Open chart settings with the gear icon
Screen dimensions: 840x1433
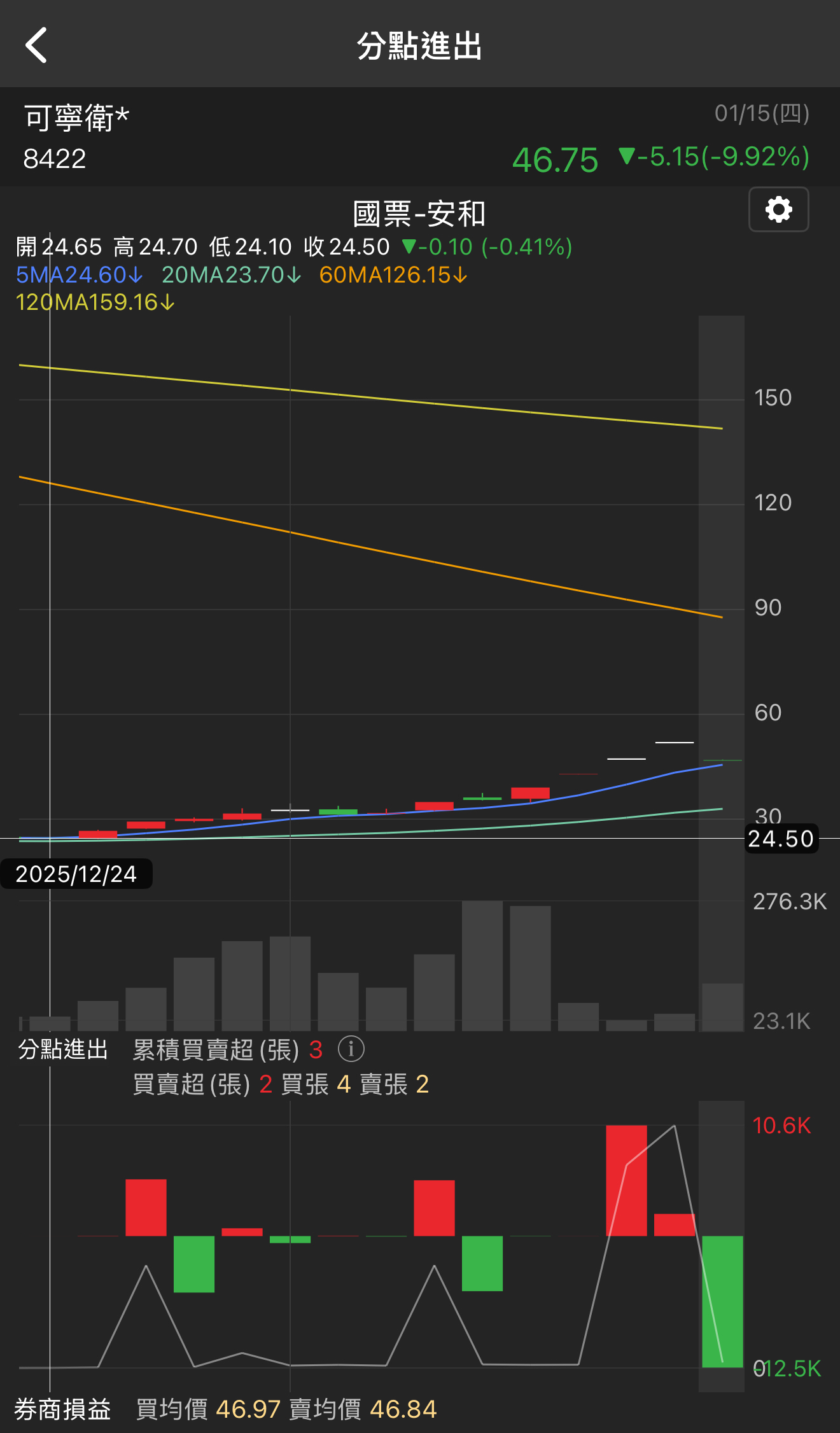click(779, 209)
